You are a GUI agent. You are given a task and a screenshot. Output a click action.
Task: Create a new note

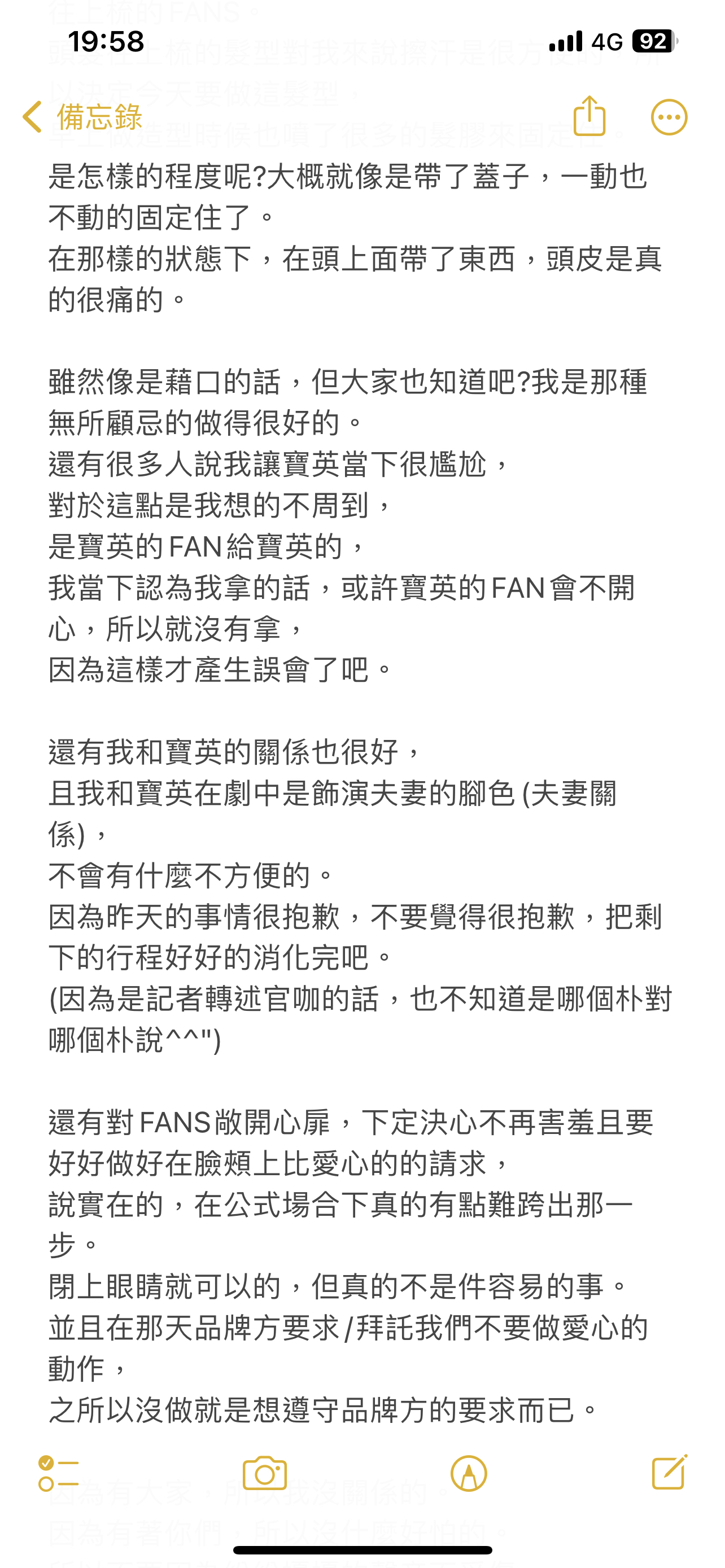(670, 1473)
